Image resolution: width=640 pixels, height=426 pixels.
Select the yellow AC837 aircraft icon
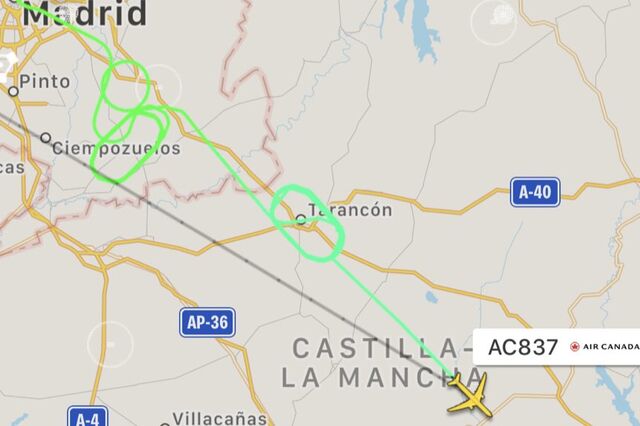click(467, 392)
